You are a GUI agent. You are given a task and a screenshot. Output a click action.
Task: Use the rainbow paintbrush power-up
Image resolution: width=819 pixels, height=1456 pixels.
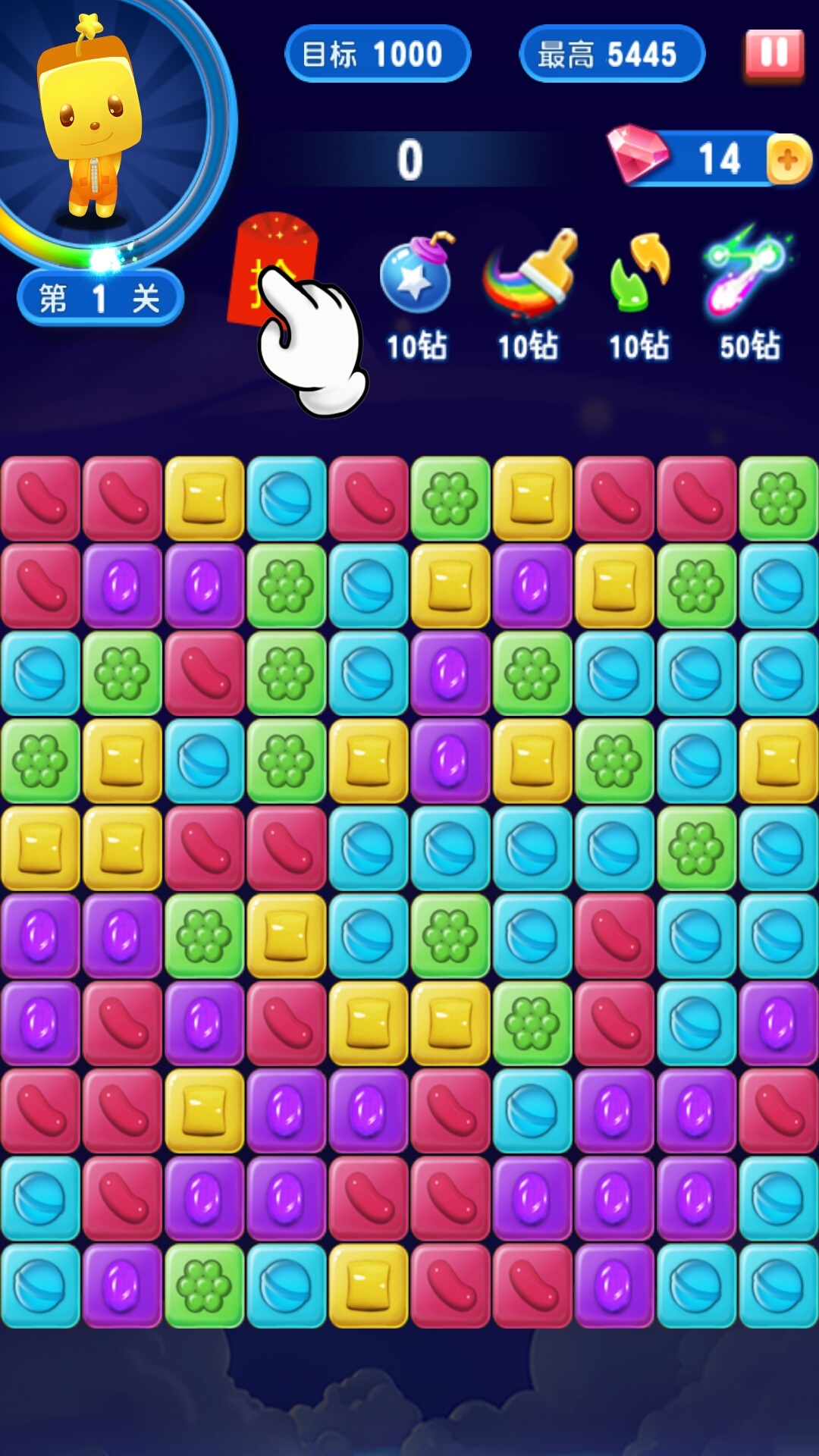point(529,275)
